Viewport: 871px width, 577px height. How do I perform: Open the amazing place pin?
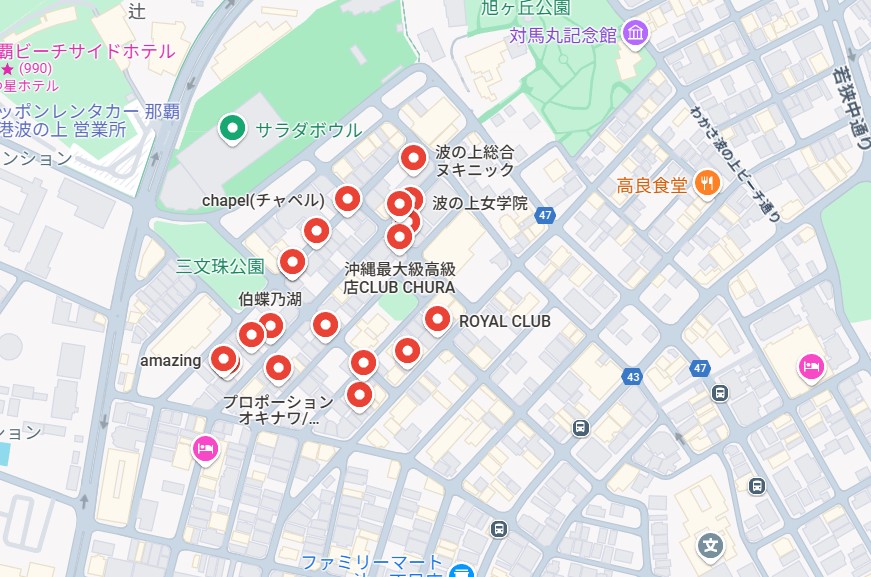coord(224,358)
